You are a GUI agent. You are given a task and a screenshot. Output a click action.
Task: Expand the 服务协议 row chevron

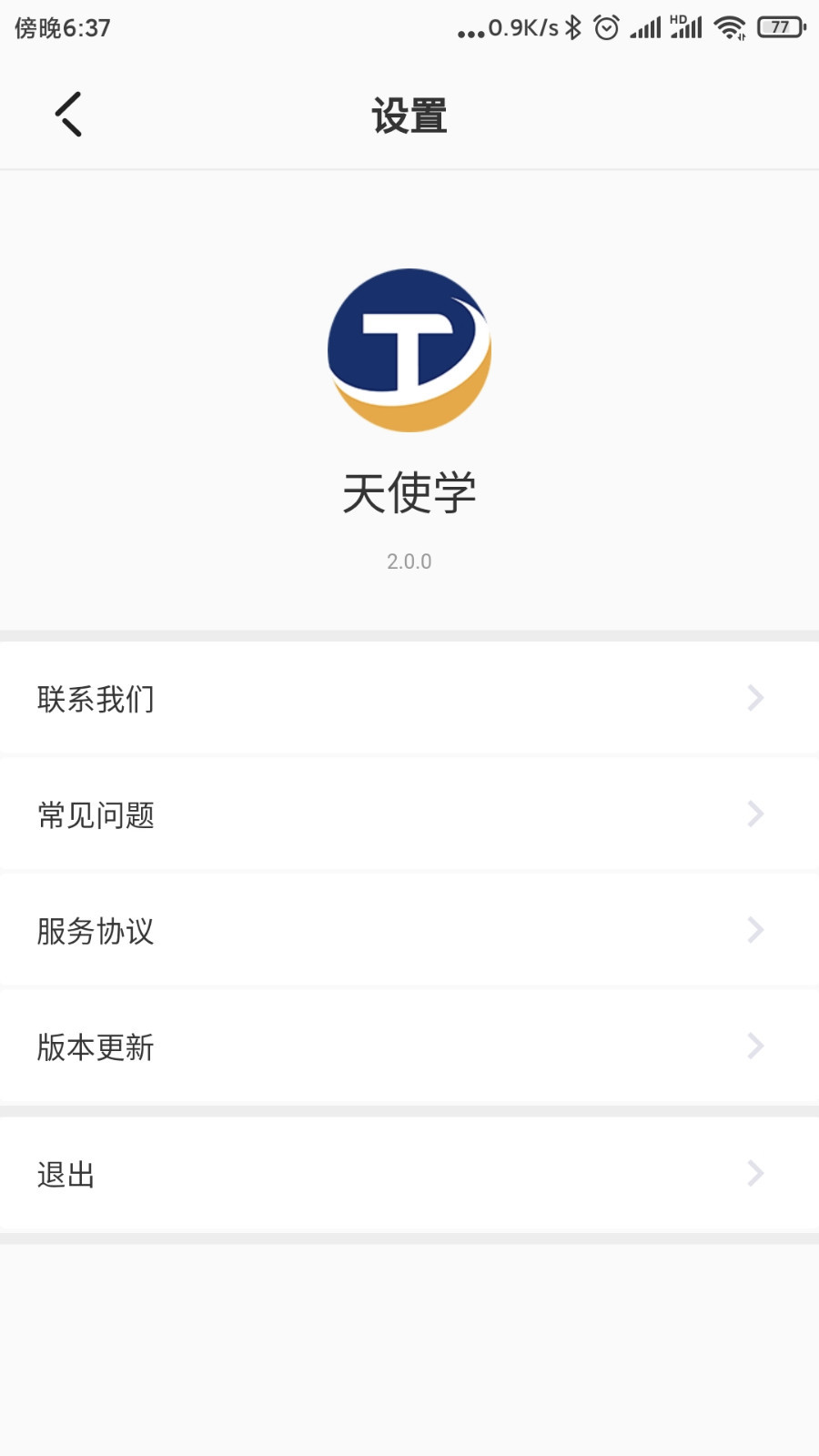pyautogui.click(x=754, y=930)
